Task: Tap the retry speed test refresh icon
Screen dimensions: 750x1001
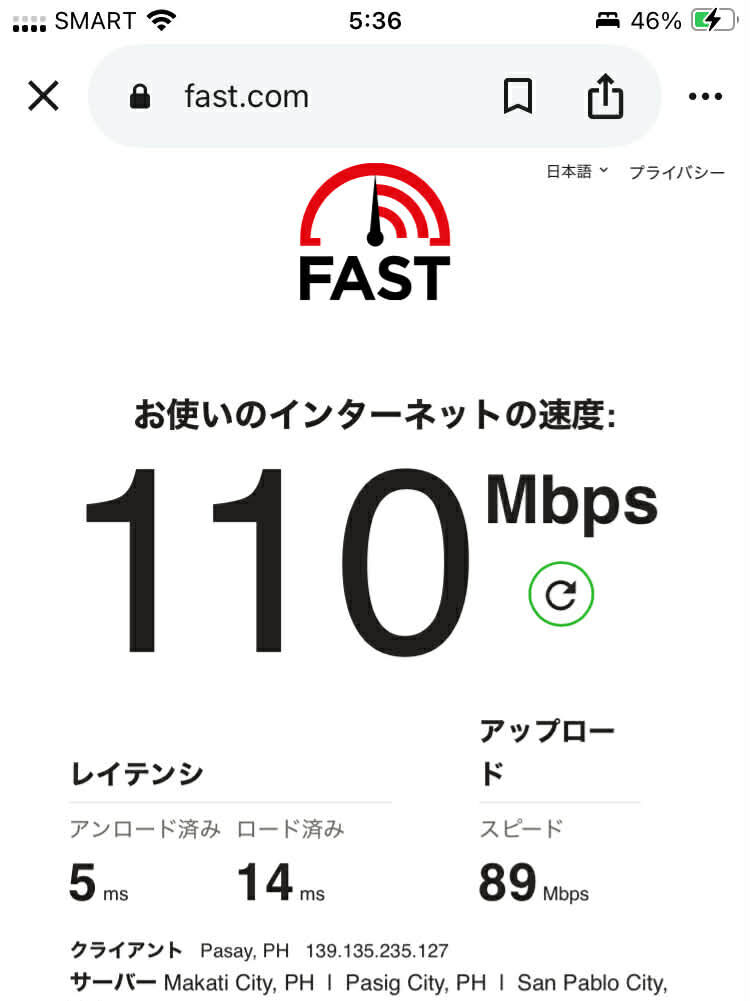Action: click(561, 593)
